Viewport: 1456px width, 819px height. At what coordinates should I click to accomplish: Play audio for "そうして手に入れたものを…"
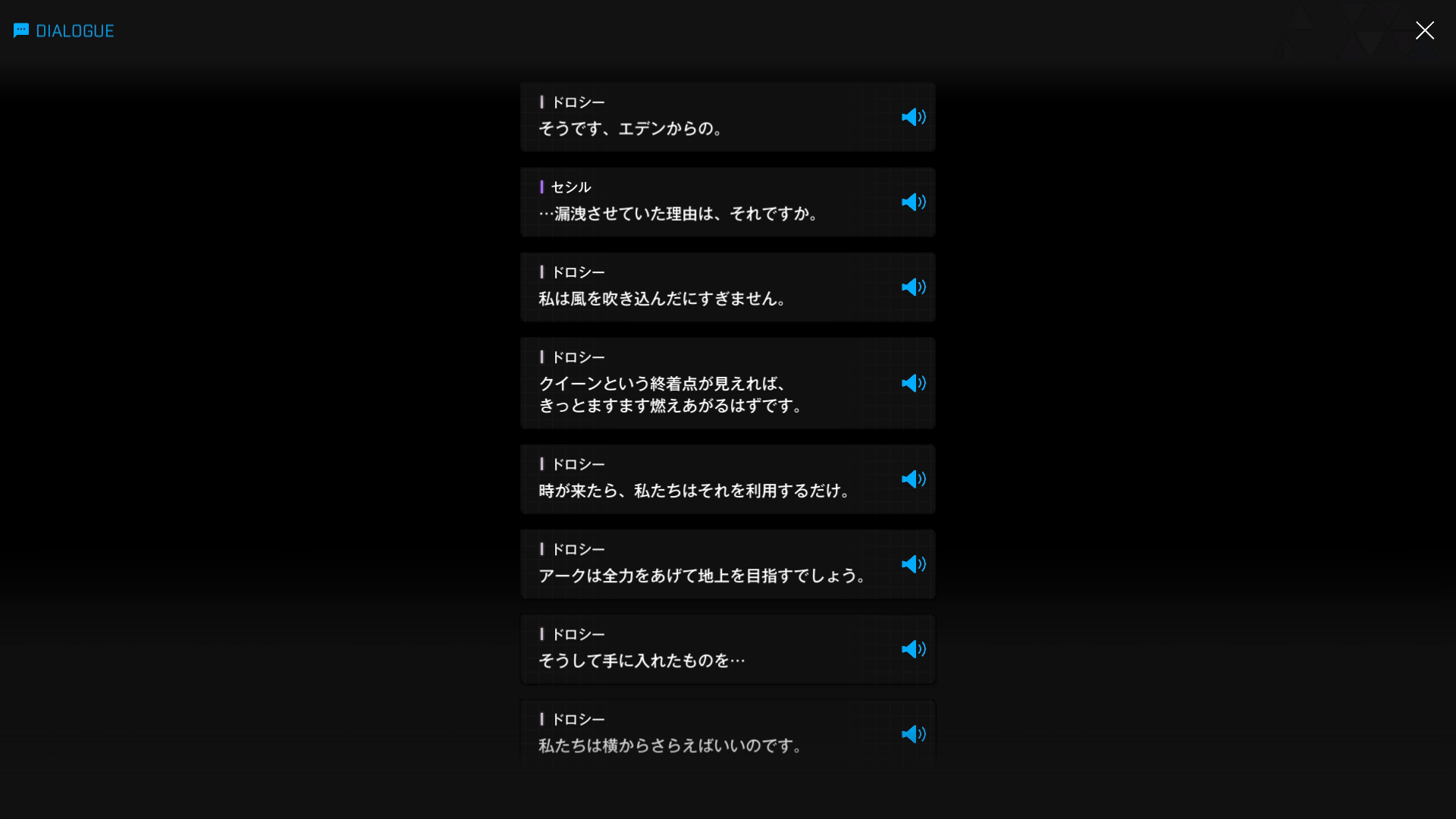pyautogui.click(x=913, y=649)
